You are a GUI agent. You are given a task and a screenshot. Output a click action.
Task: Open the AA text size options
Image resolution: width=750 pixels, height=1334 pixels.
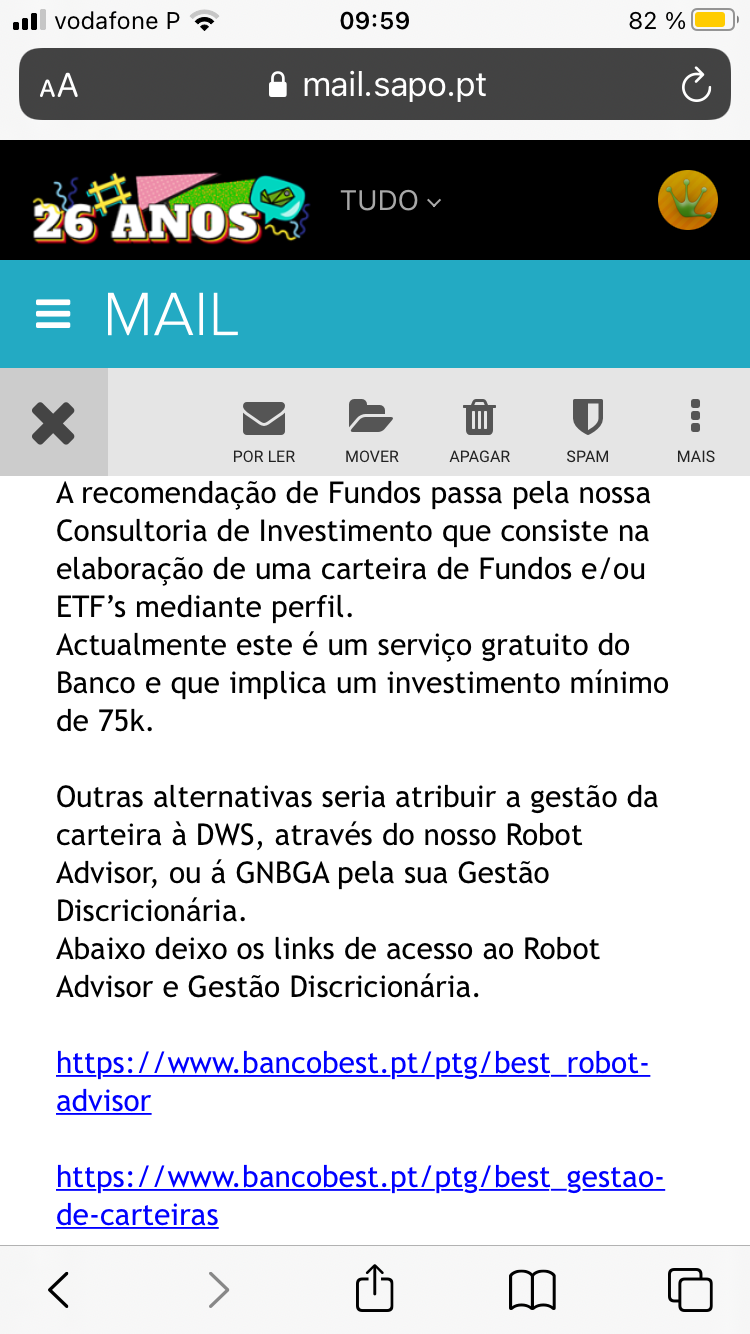pos(59,86)
